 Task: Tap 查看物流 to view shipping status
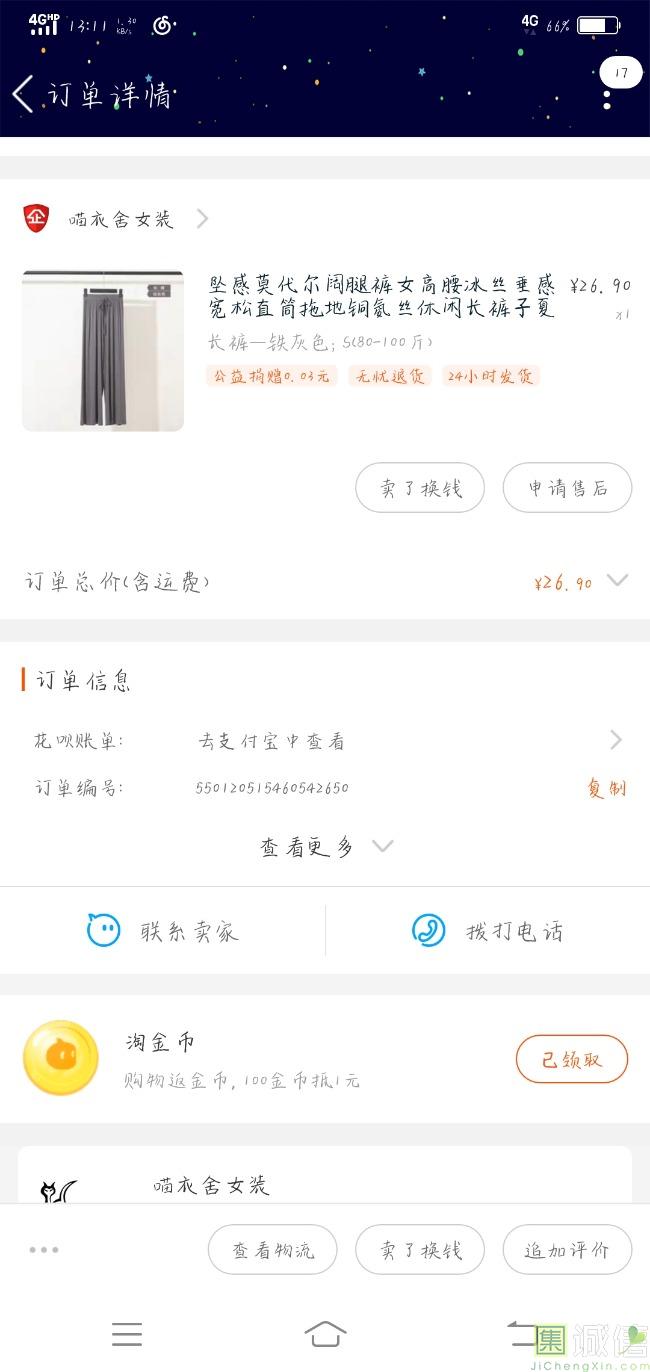point(273,1250)
